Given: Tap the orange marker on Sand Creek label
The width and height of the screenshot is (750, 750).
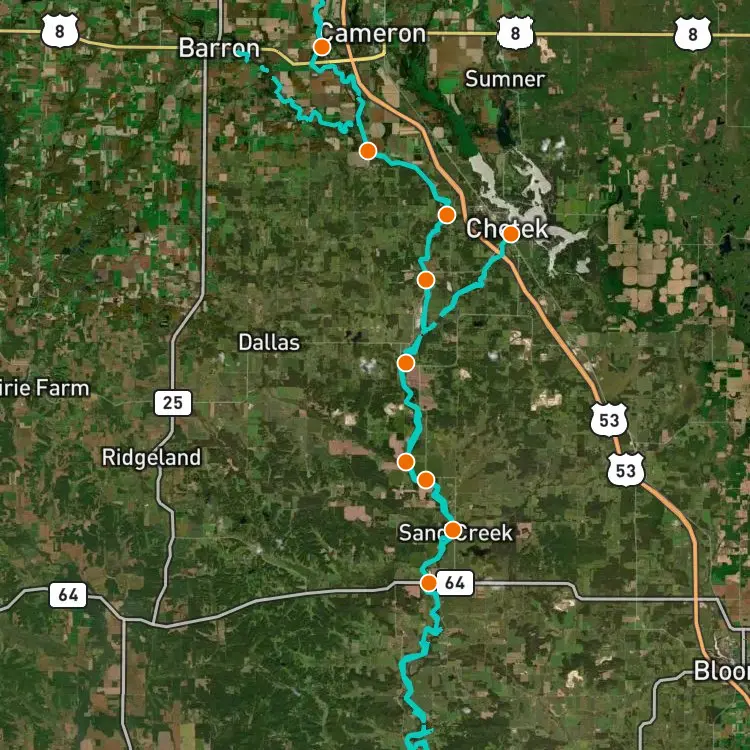Looking at the screenshot, I should tap(452, 530).
